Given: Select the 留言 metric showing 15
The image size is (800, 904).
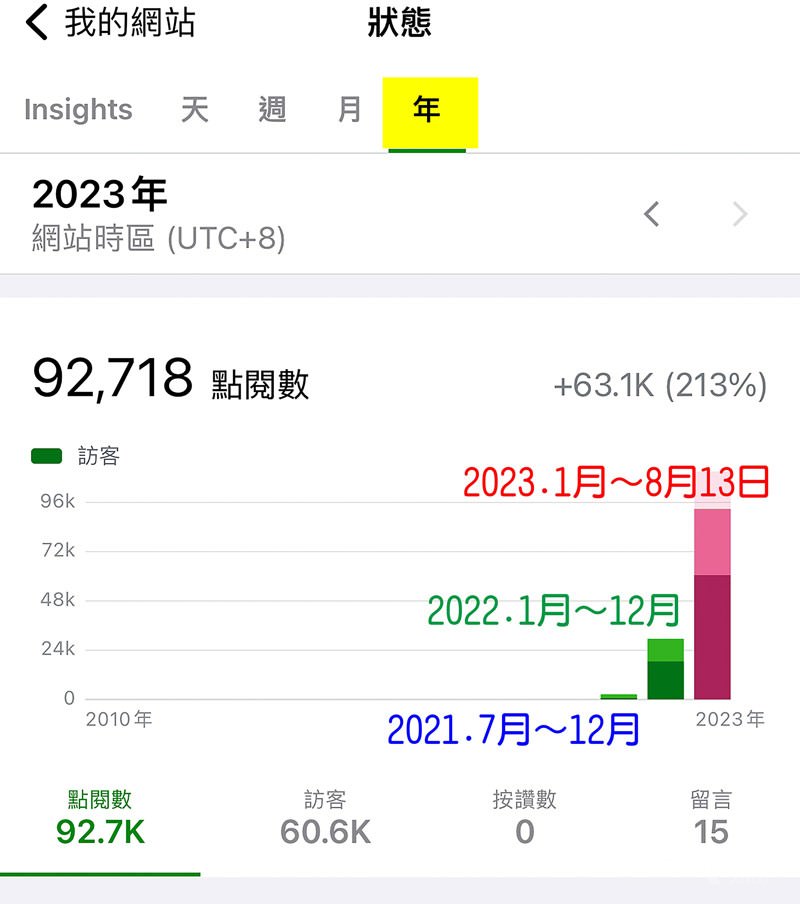Looking at the screenshot, I should (x=713, y=816).
